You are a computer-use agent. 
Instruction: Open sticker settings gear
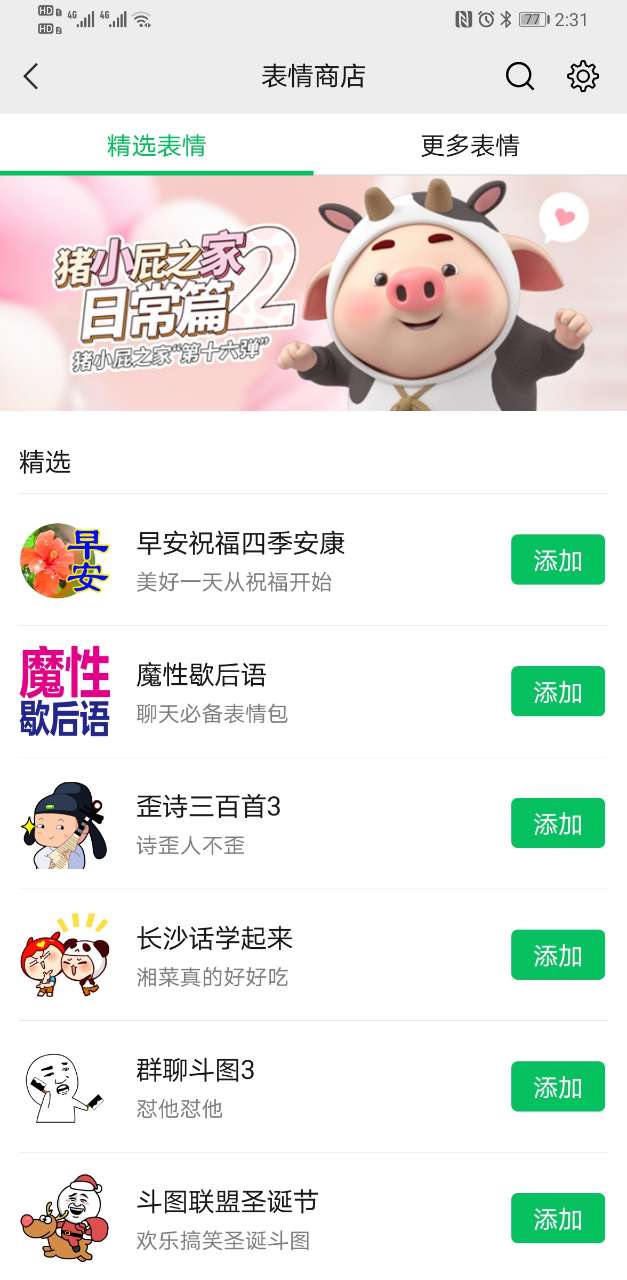tap(582, 76)
